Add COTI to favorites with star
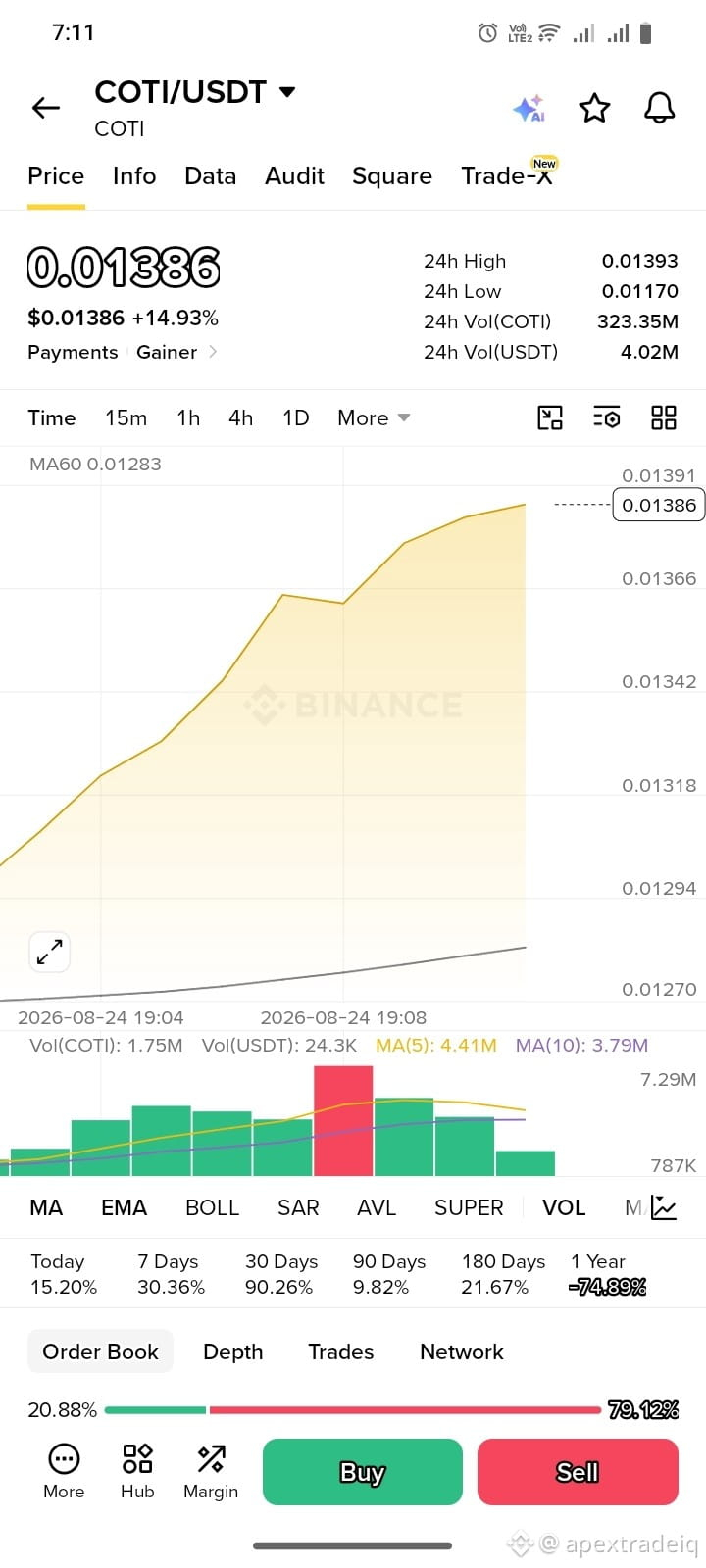The width and height of the screenshot is (706, 1568). (594, 108)
